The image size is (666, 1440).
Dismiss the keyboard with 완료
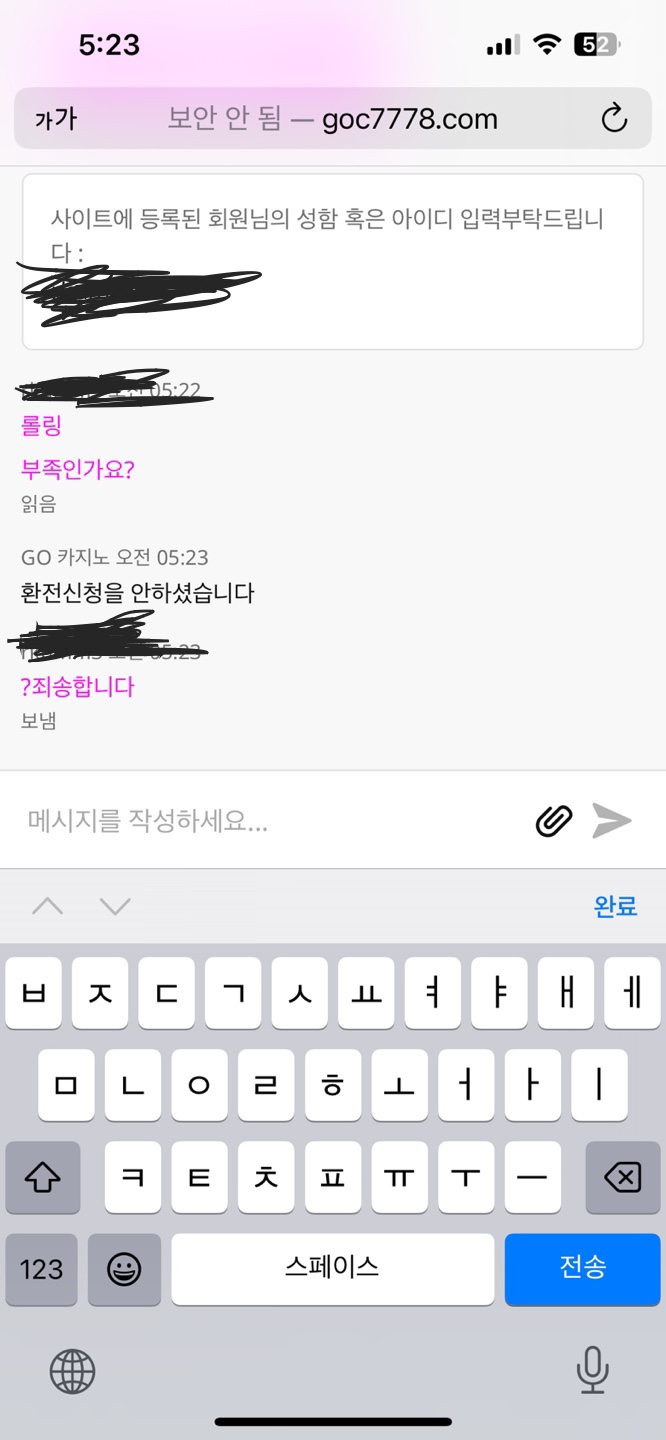615,907
